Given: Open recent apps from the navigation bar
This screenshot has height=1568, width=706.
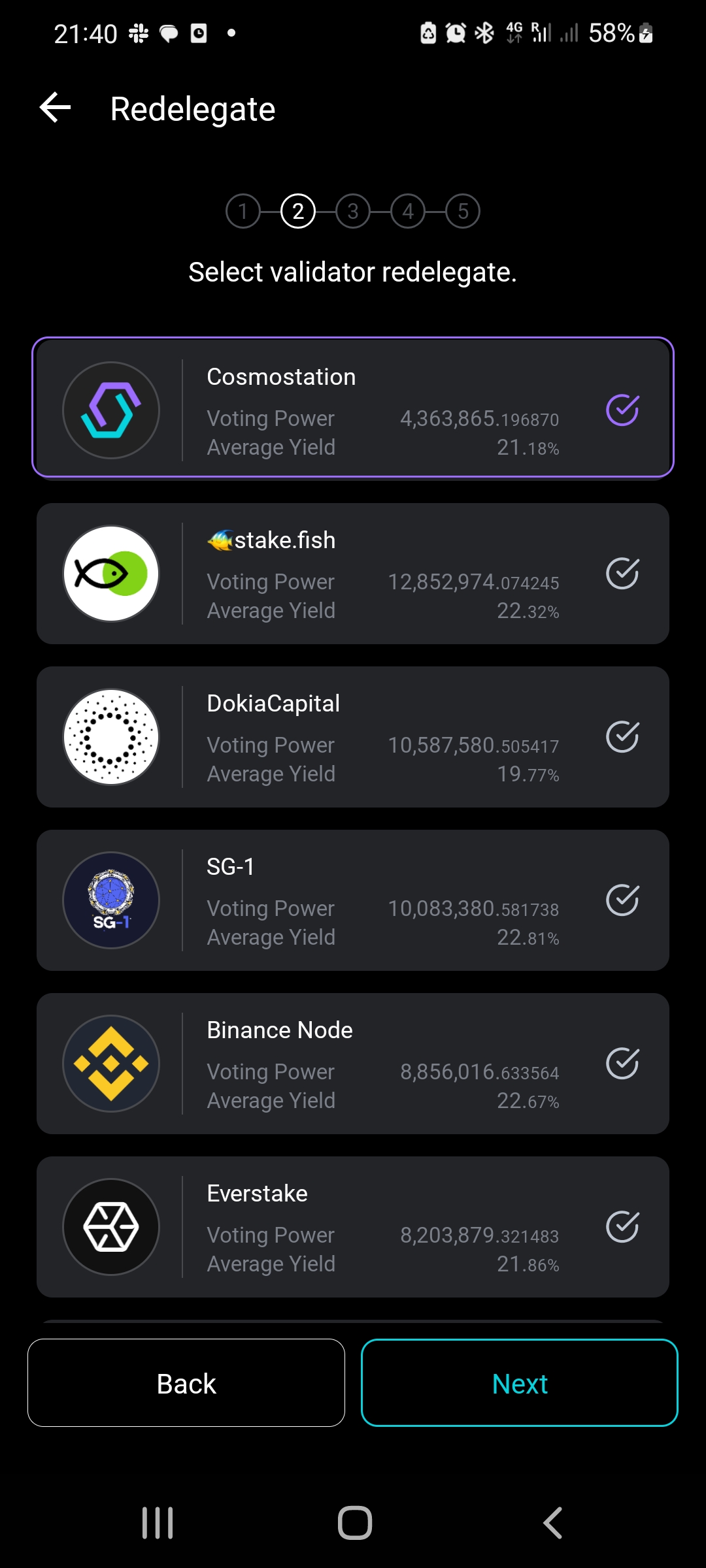Looking at the screenshot, I should (x=158, y=1523).
